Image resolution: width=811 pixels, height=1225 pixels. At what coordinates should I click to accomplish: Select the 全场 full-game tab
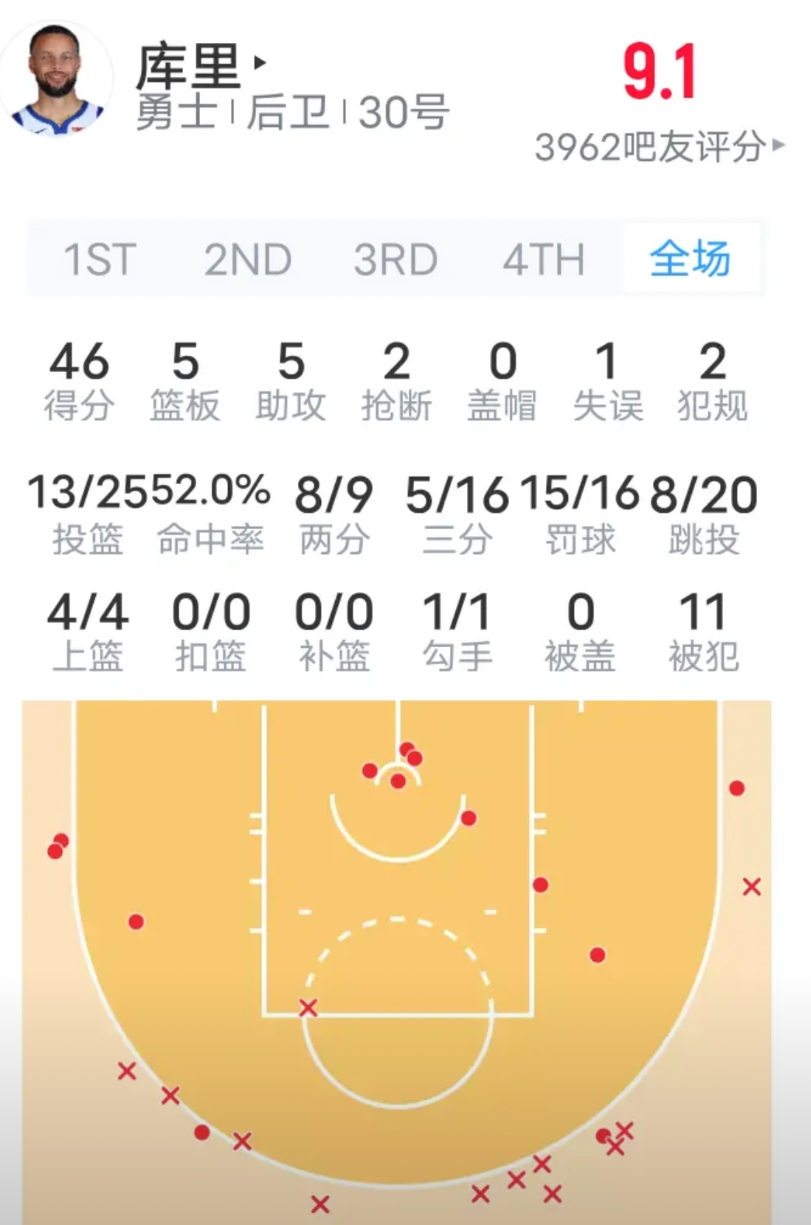691,259
